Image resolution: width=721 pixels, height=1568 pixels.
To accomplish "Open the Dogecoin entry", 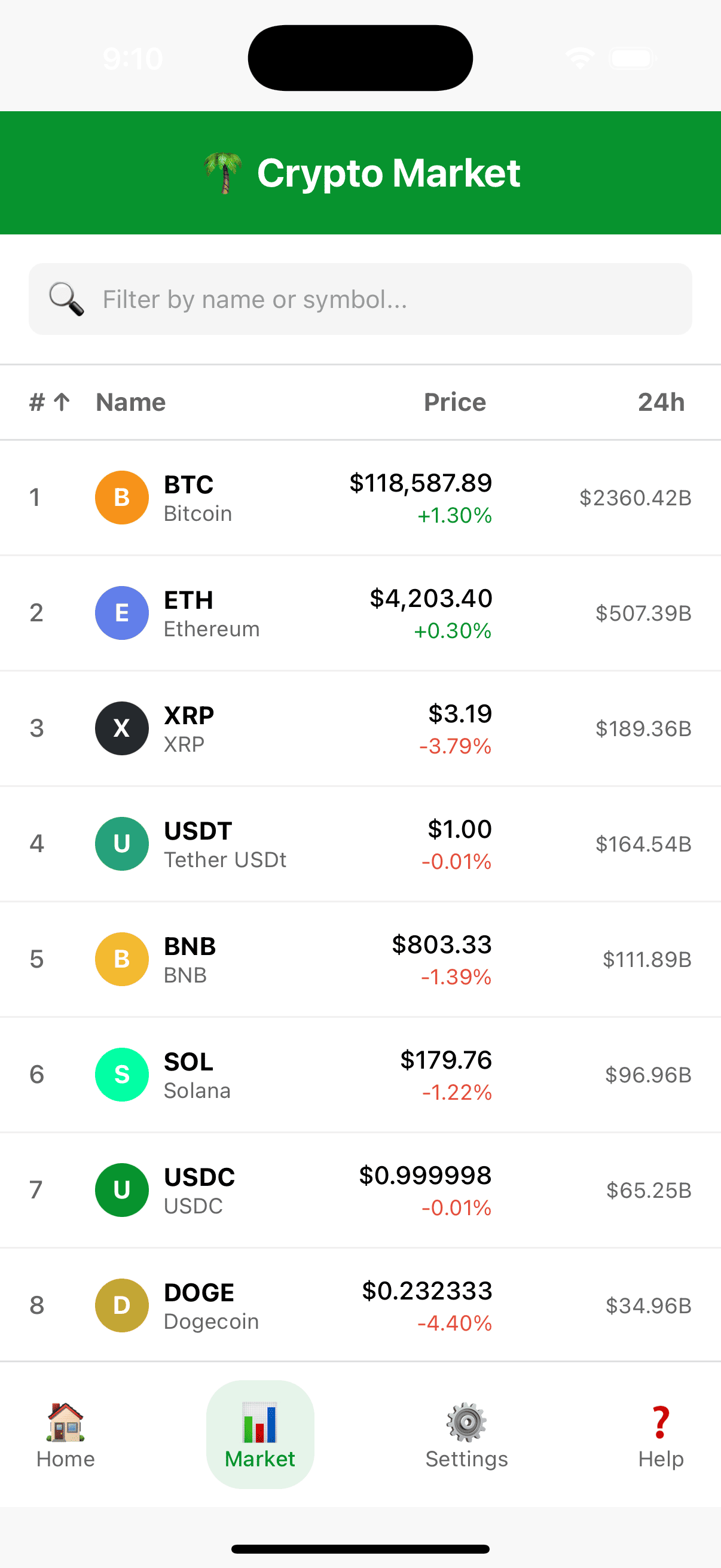I will (360, 1305).
